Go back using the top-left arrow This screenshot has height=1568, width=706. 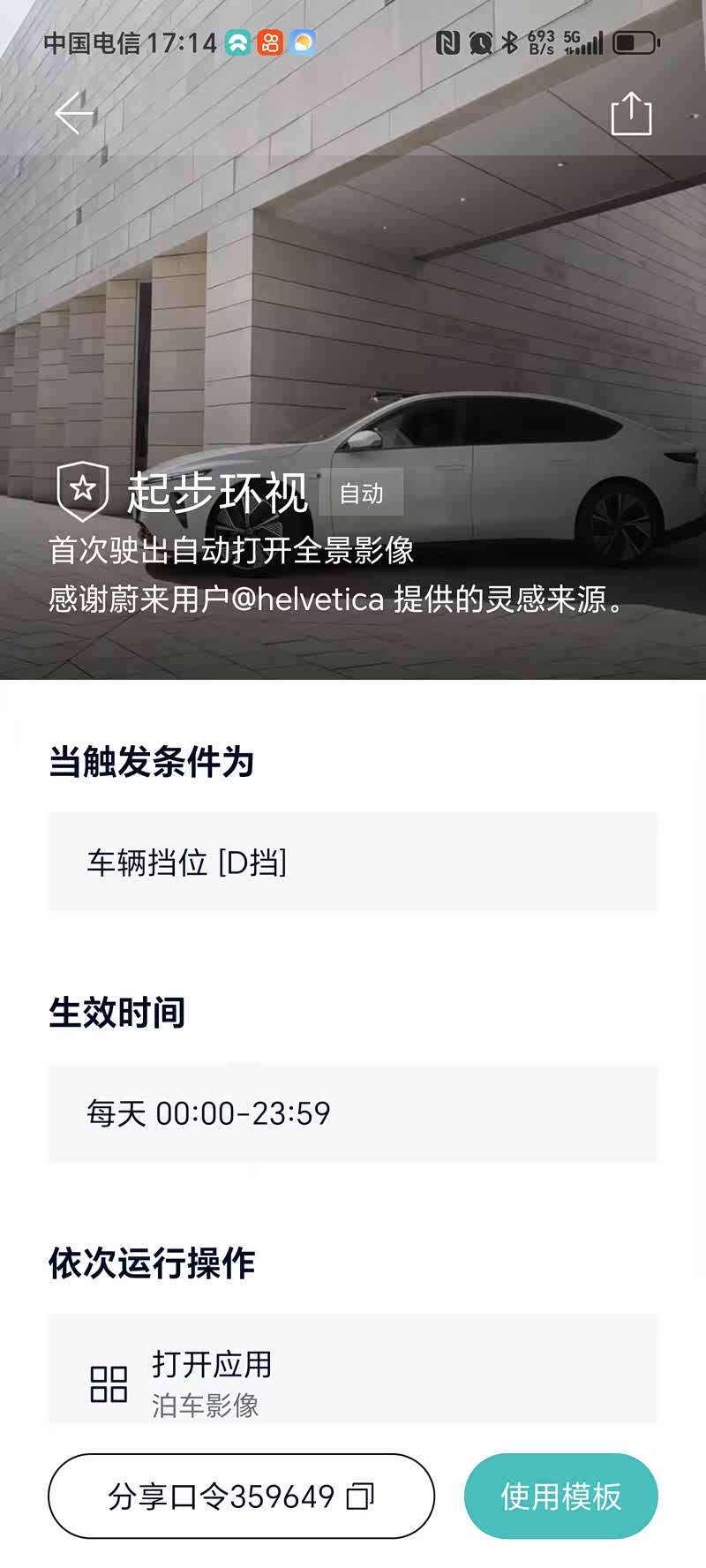click(74, 113)
